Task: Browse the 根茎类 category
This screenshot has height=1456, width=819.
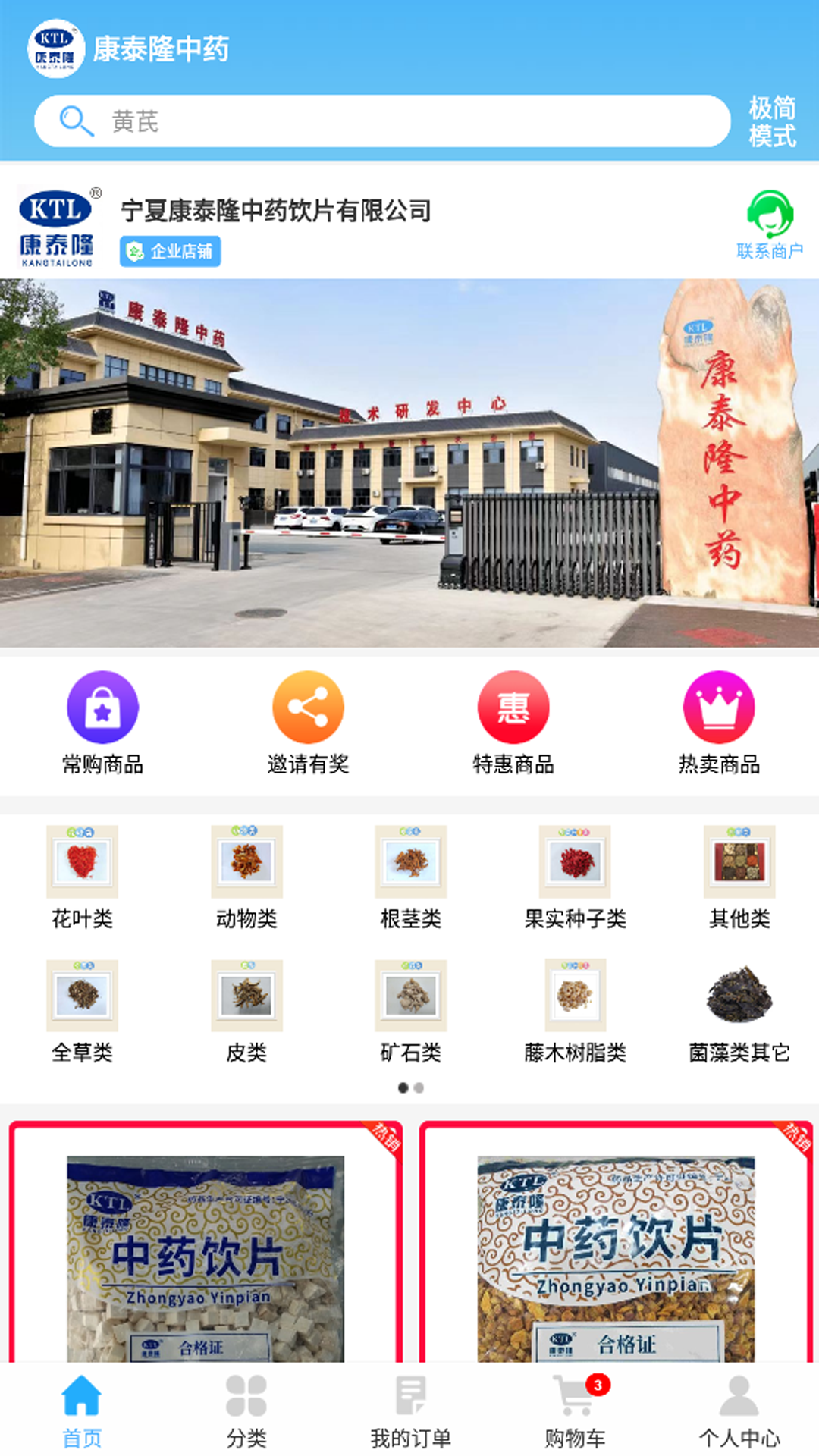Action: 411,877
